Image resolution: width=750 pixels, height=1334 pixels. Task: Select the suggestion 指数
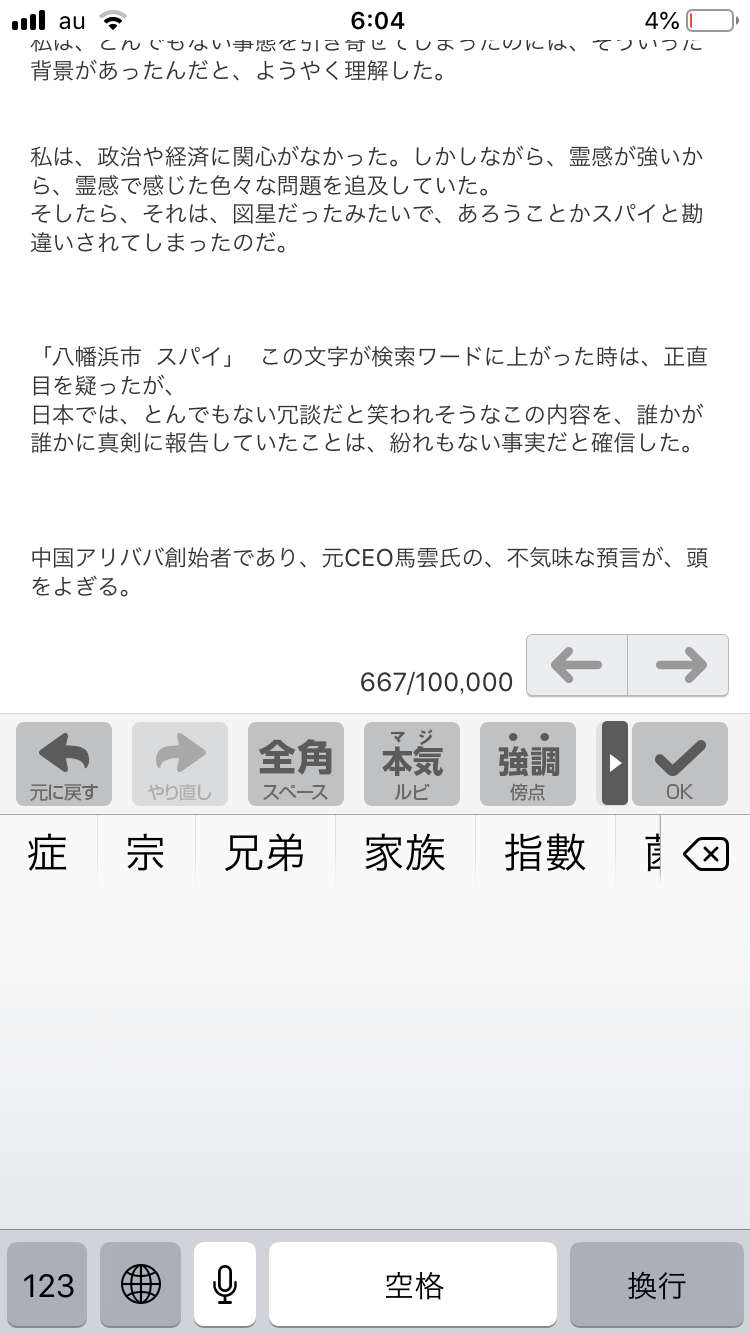tap(545, 853)
